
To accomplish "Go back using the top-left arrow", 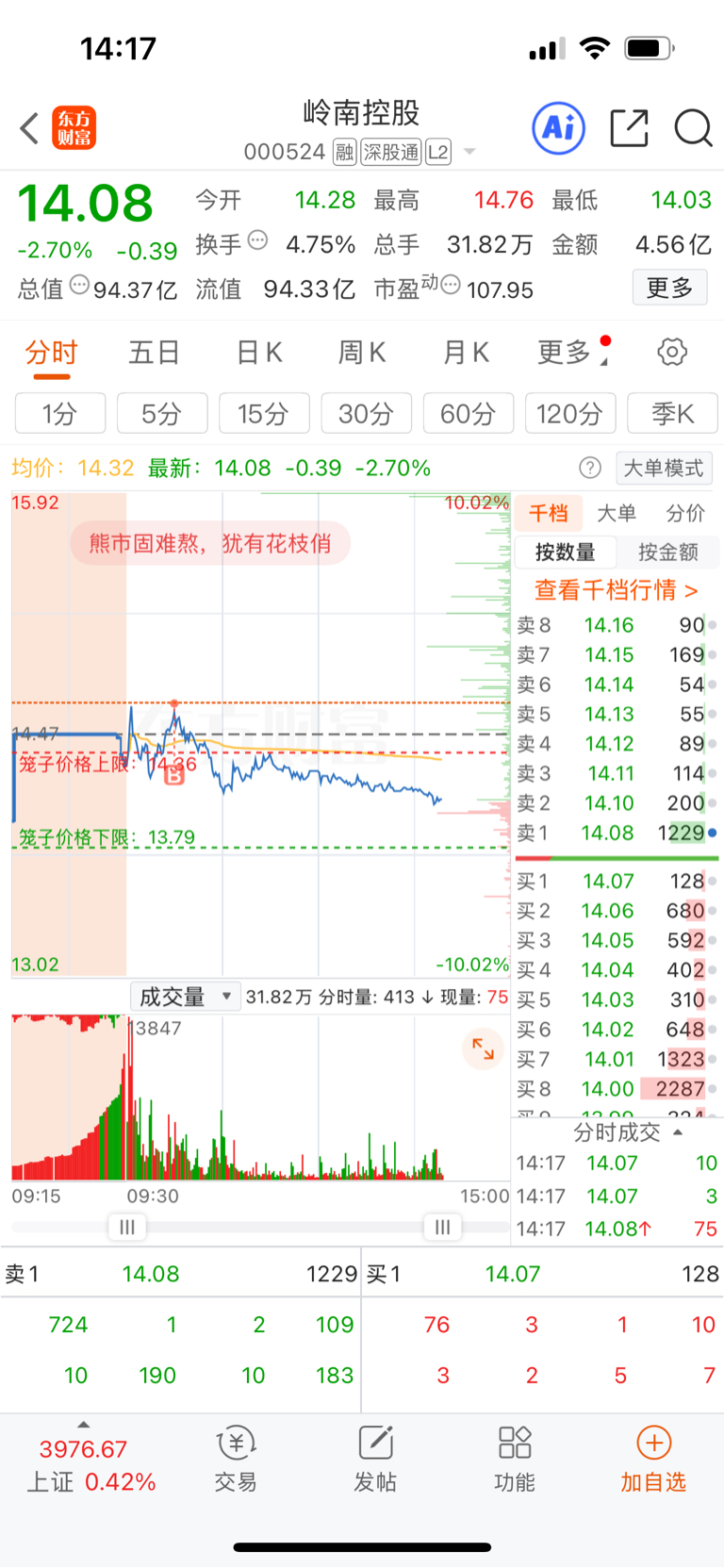I will (30, 128).
